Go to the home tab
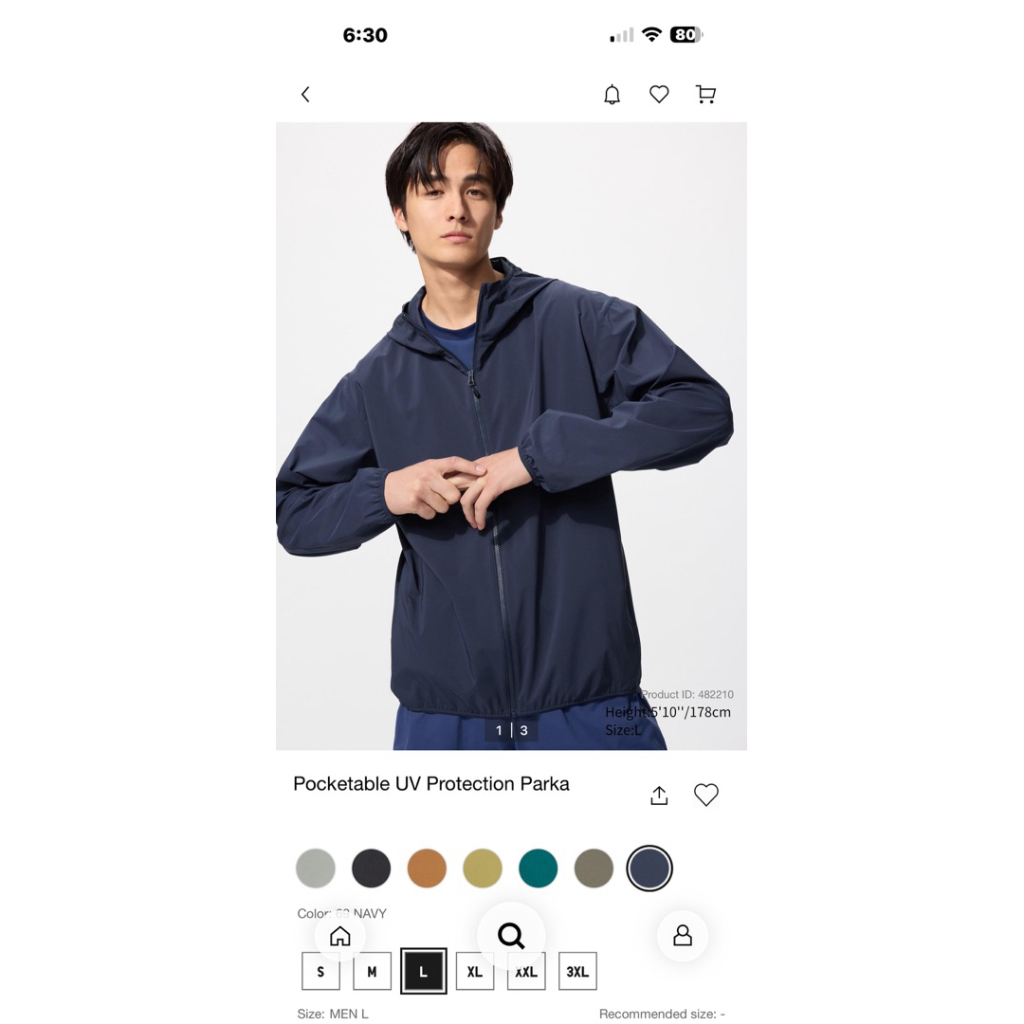The image size is (1024, 1024). pos(340,936)
